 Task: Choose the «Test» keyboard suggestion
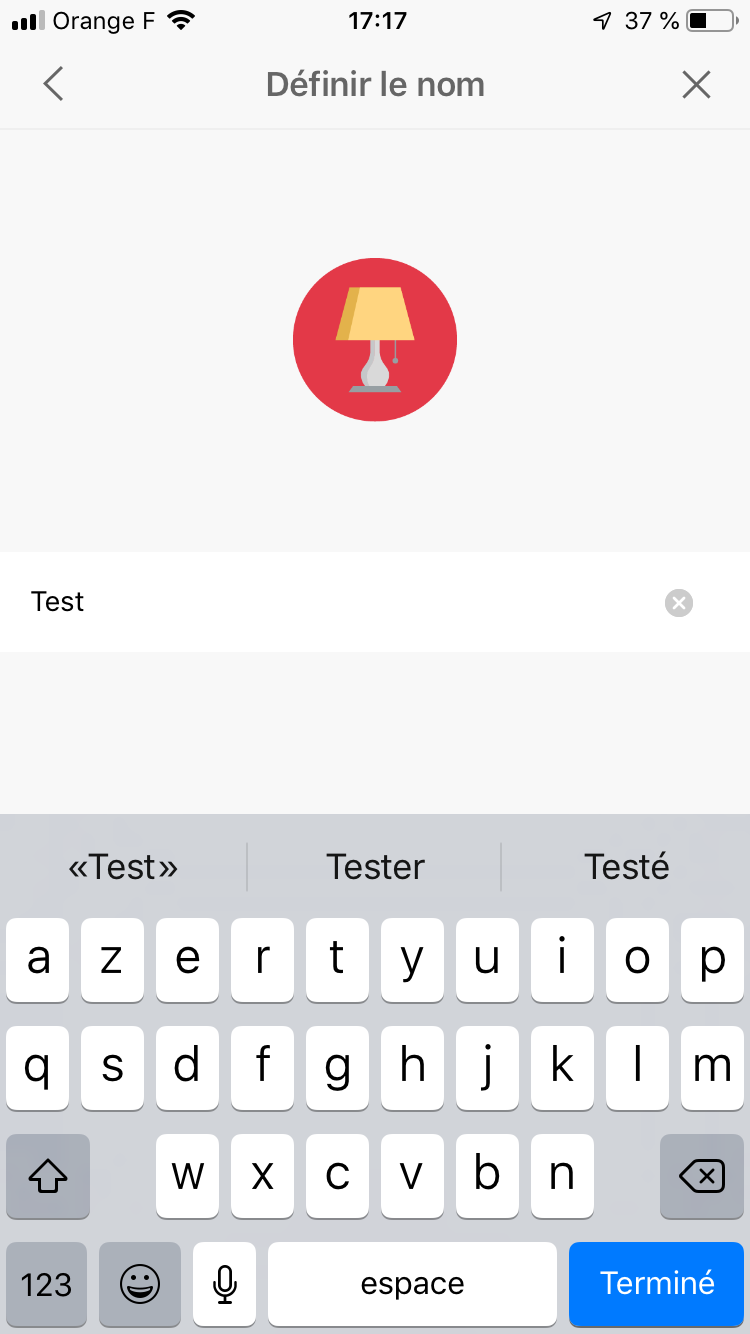(x=123, y=867)
